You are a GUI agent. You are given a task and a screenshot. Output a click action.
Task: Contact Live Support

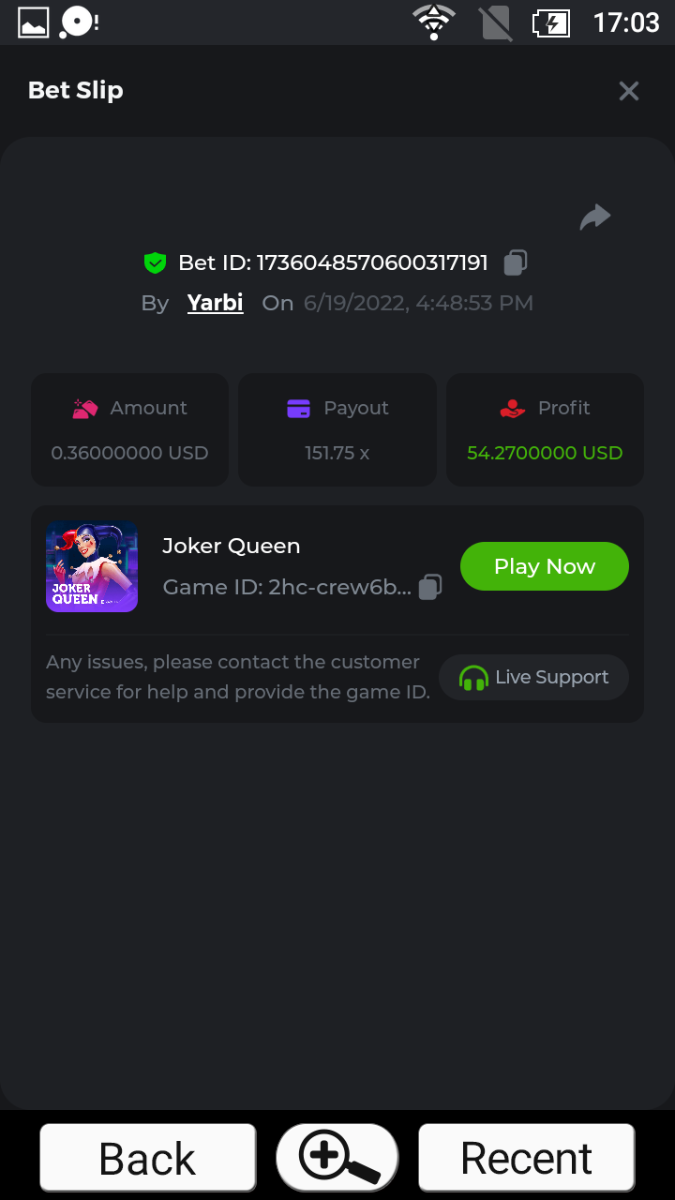[x=534, y=677]
